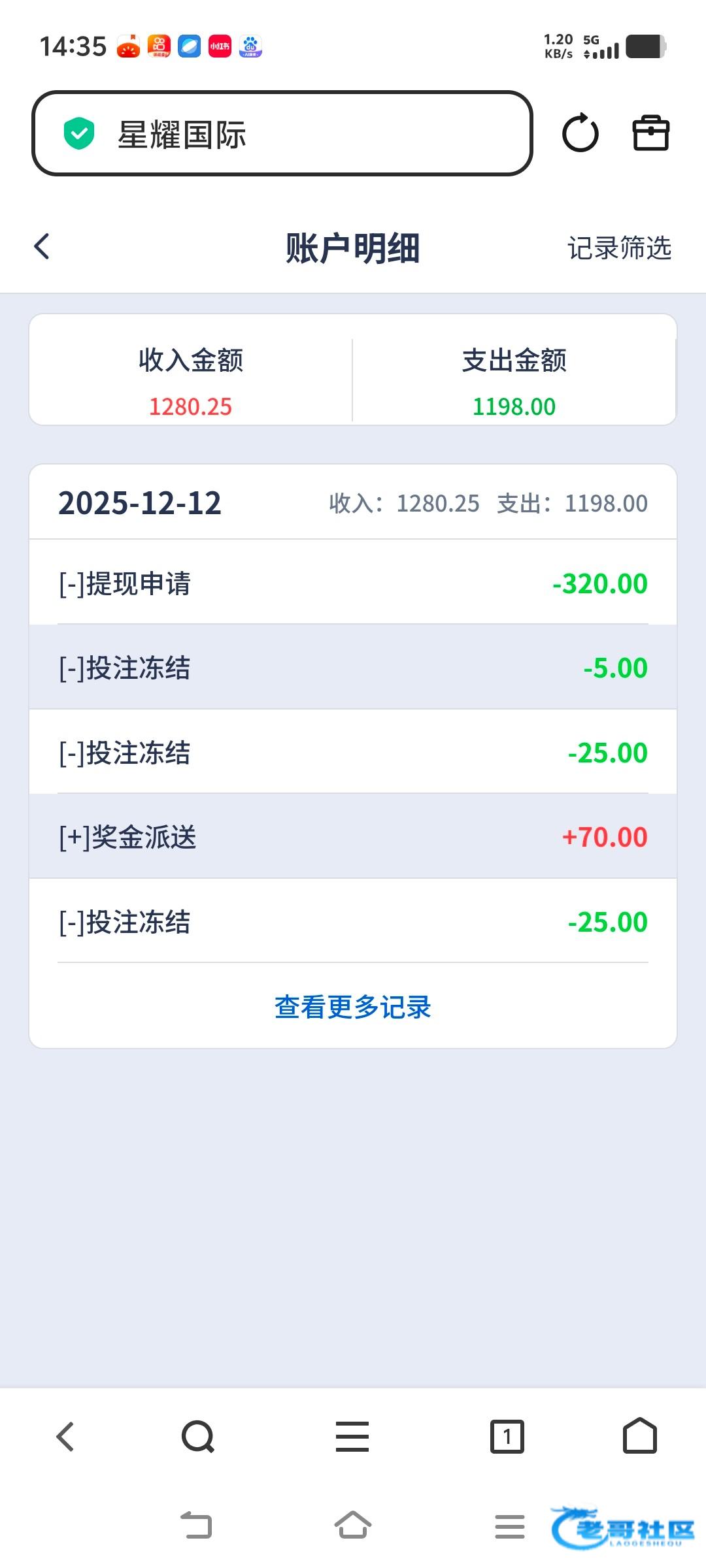The width and height of the screenshot is (706, 1568).
Task: Open the toolbox briefcase icon
Action: [650, 133]
